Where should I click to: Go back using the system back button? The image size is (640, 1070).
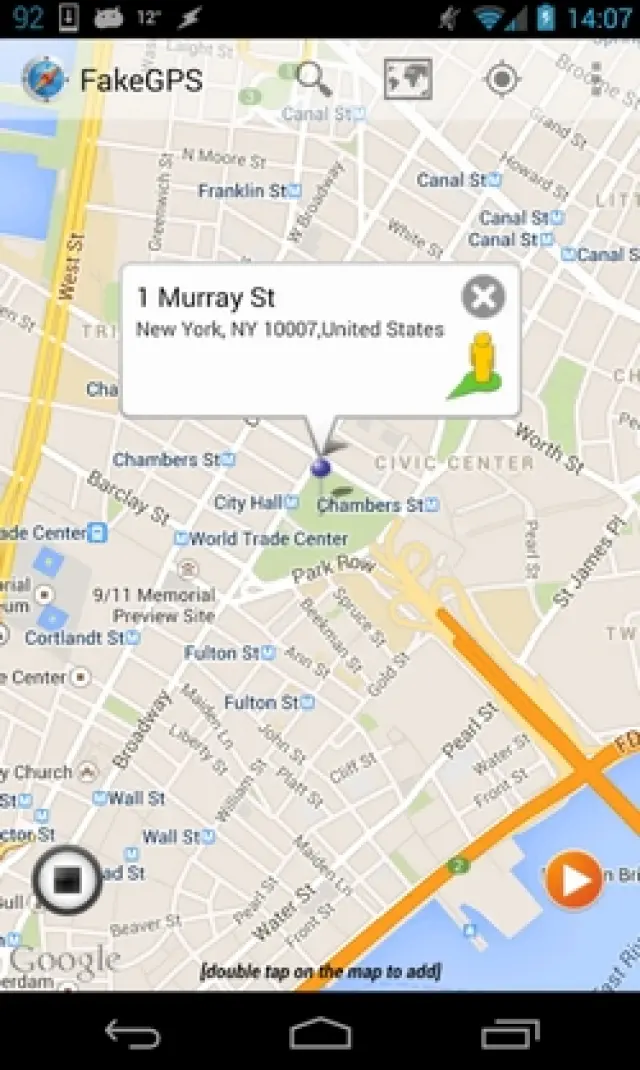coord(132,1033)
